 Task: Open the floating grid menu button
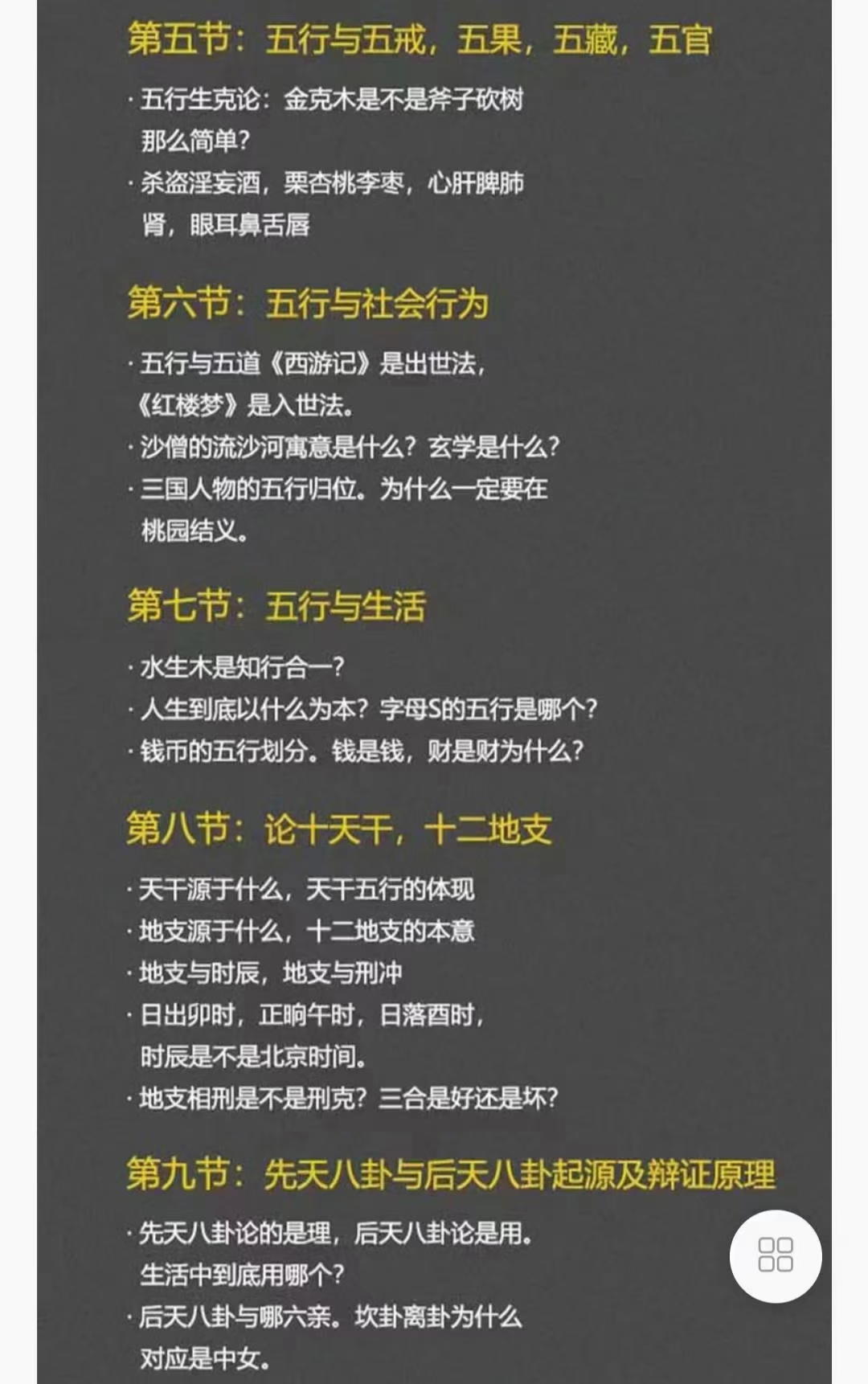(776, 1255)
